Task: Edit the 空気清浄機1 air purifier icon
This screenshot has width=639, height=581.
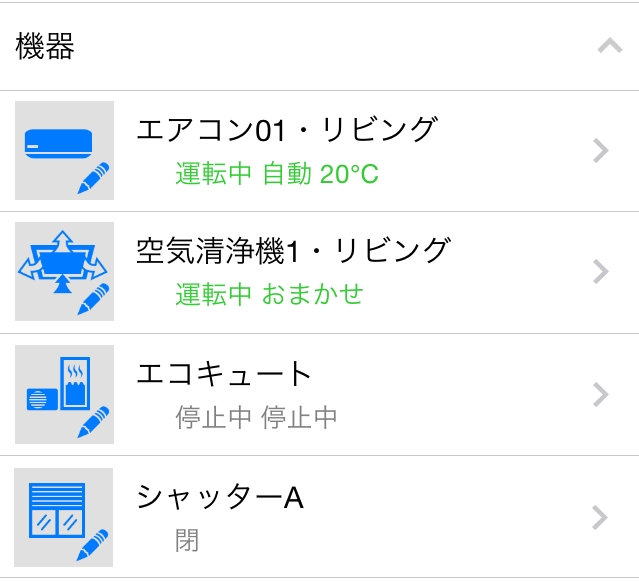Action: (65, 272)
